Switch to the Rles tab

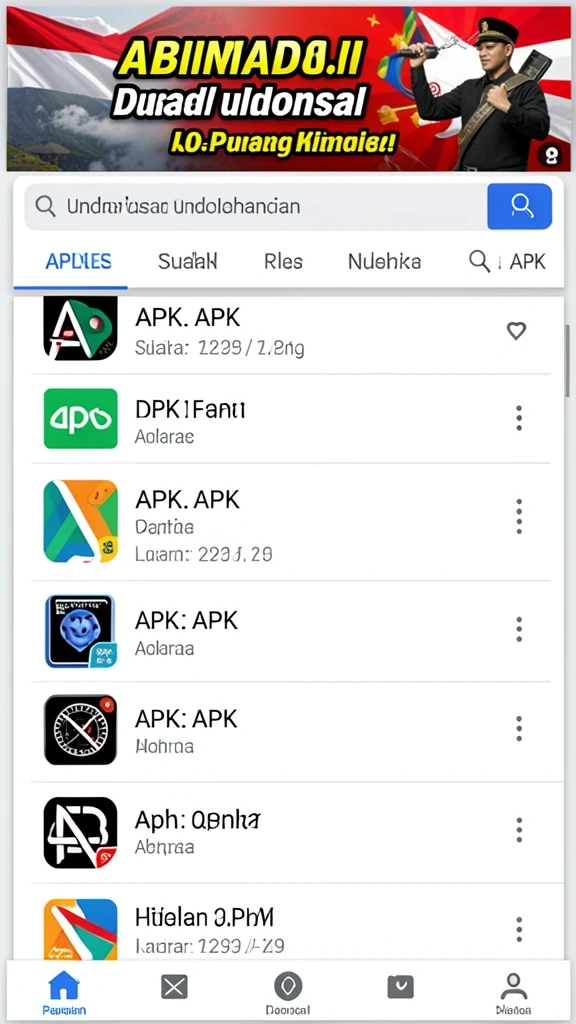283,262
